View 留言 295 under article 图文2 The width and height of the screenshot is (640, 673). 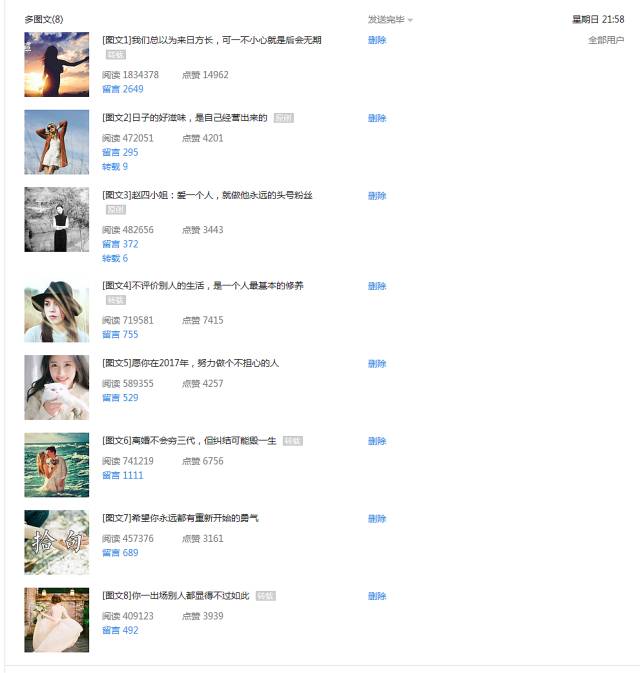(120, 152)
